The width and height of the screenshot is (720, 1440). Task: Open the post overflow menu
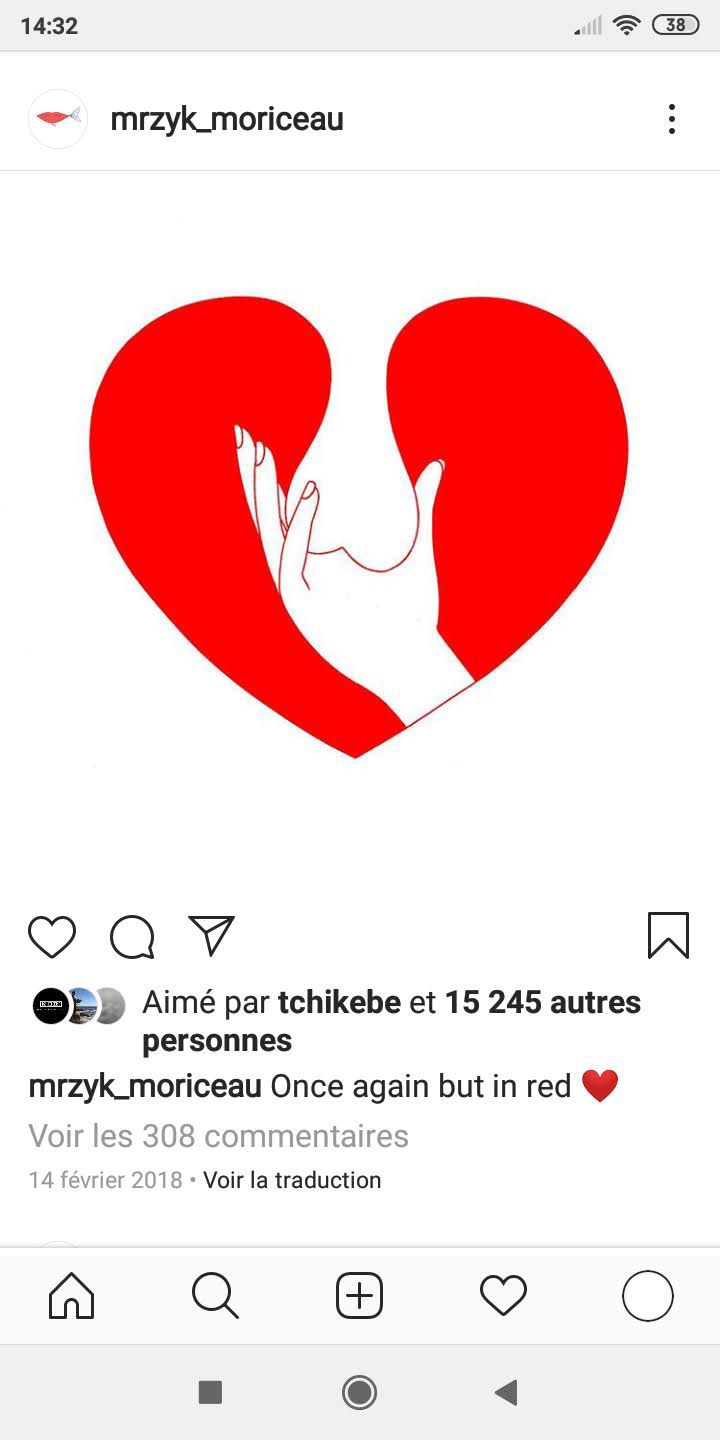pos(672,119)
